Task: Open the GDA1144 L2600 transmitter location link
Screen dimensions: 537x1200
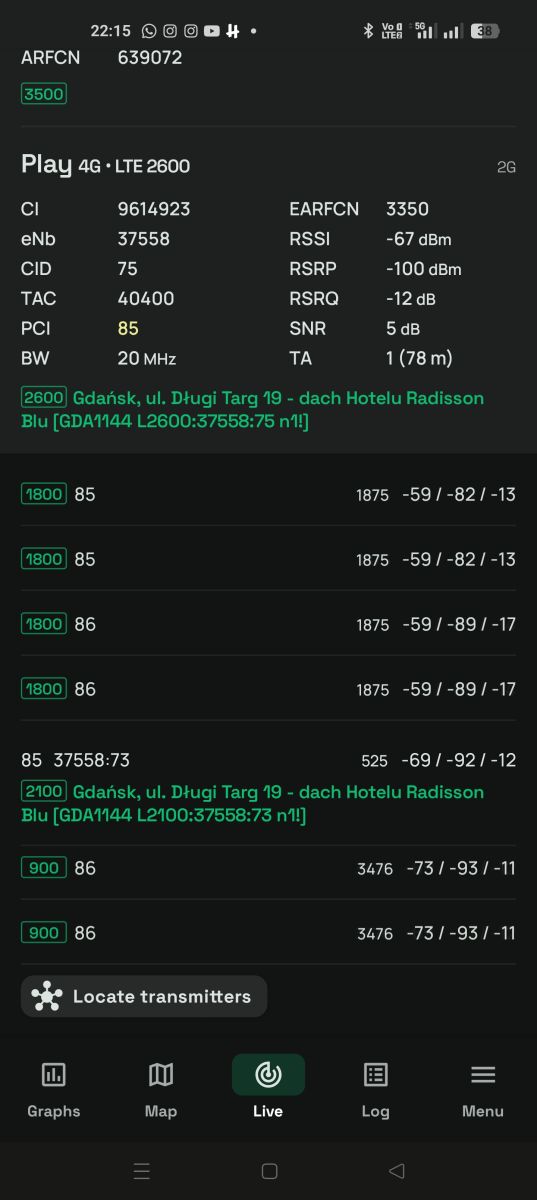Action: pyautogui.click(x=252, y=410)
